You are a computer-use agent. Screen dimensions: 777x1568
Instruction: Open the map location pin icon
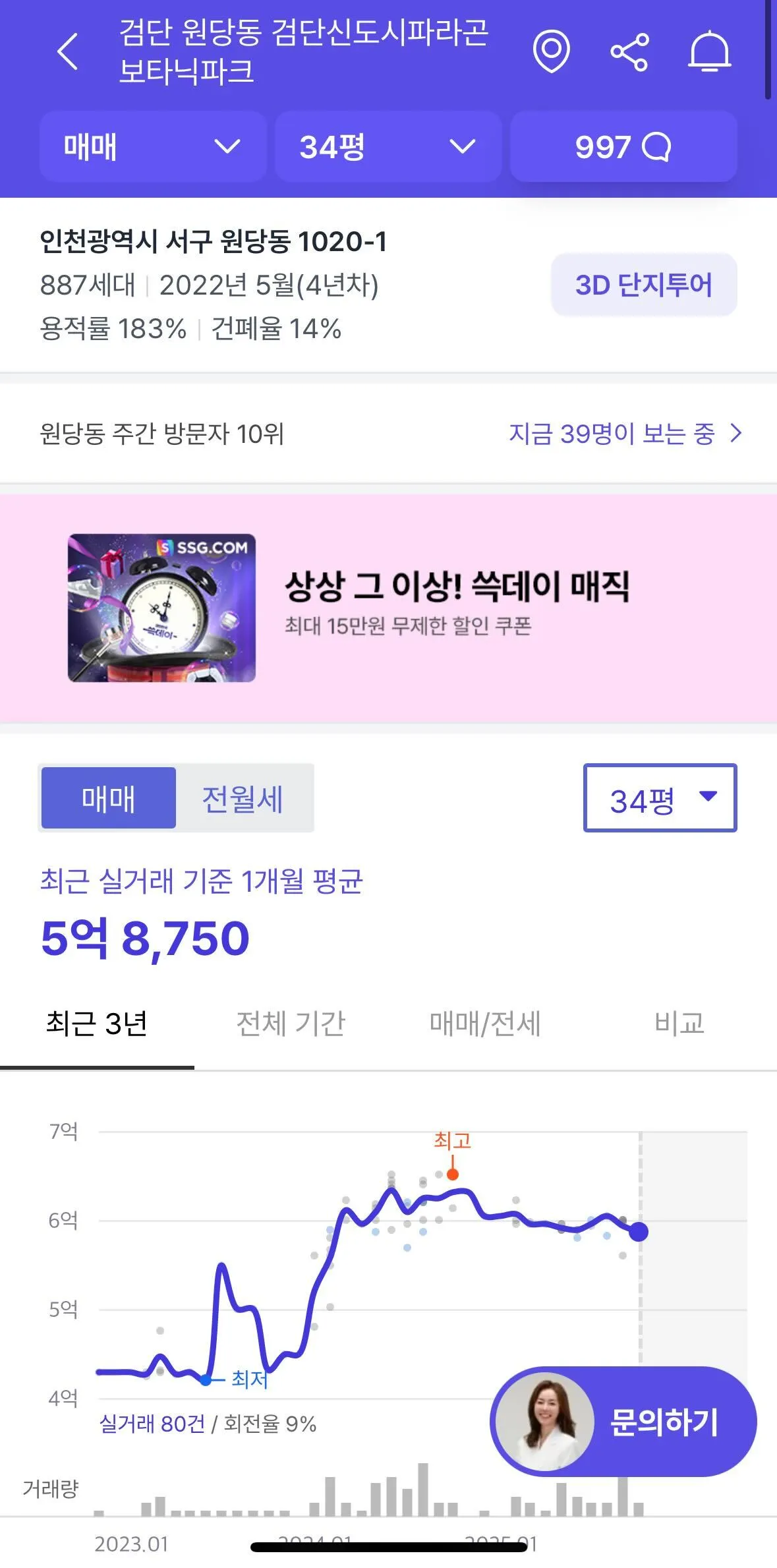pyautogui.click(x=551, y=51)
